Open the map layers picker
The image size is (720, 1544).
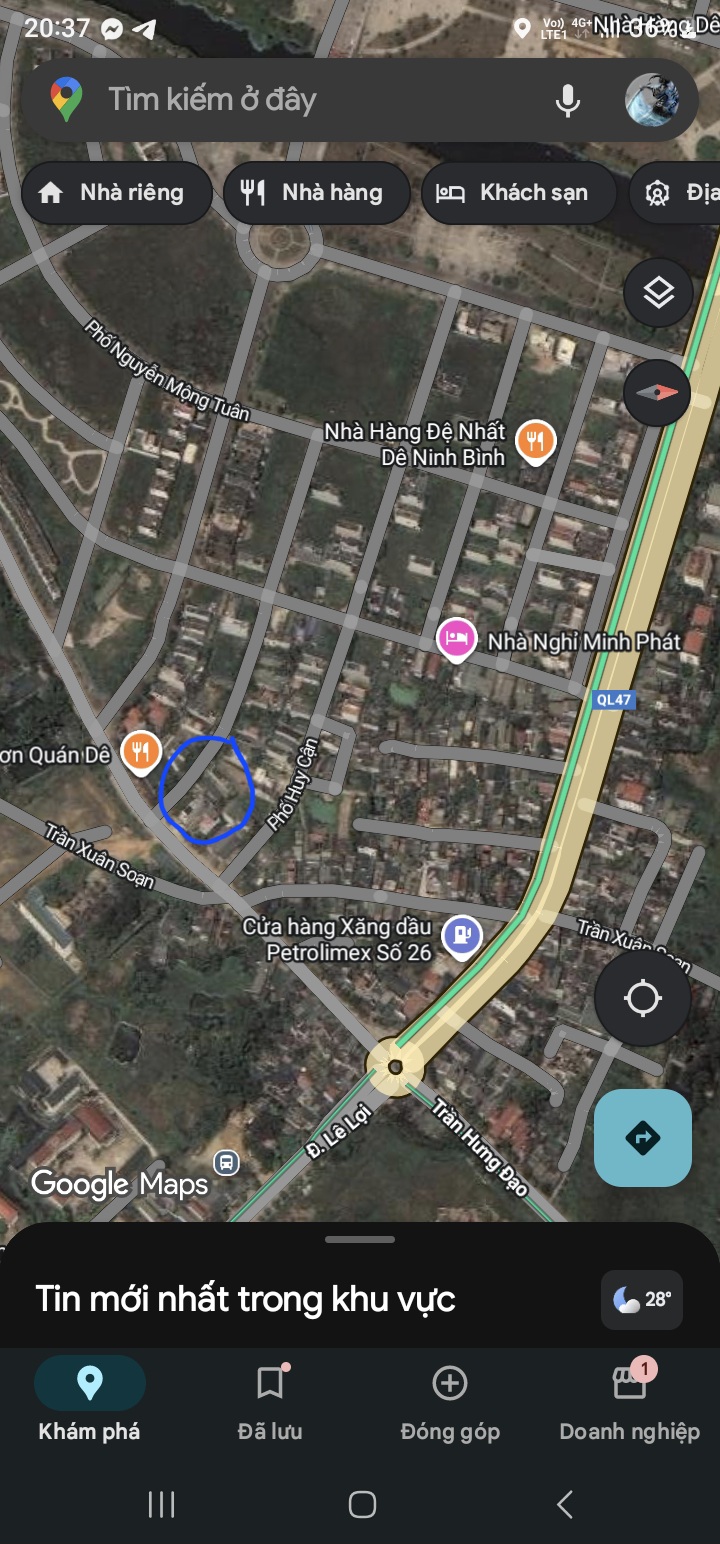pos(658,293)
